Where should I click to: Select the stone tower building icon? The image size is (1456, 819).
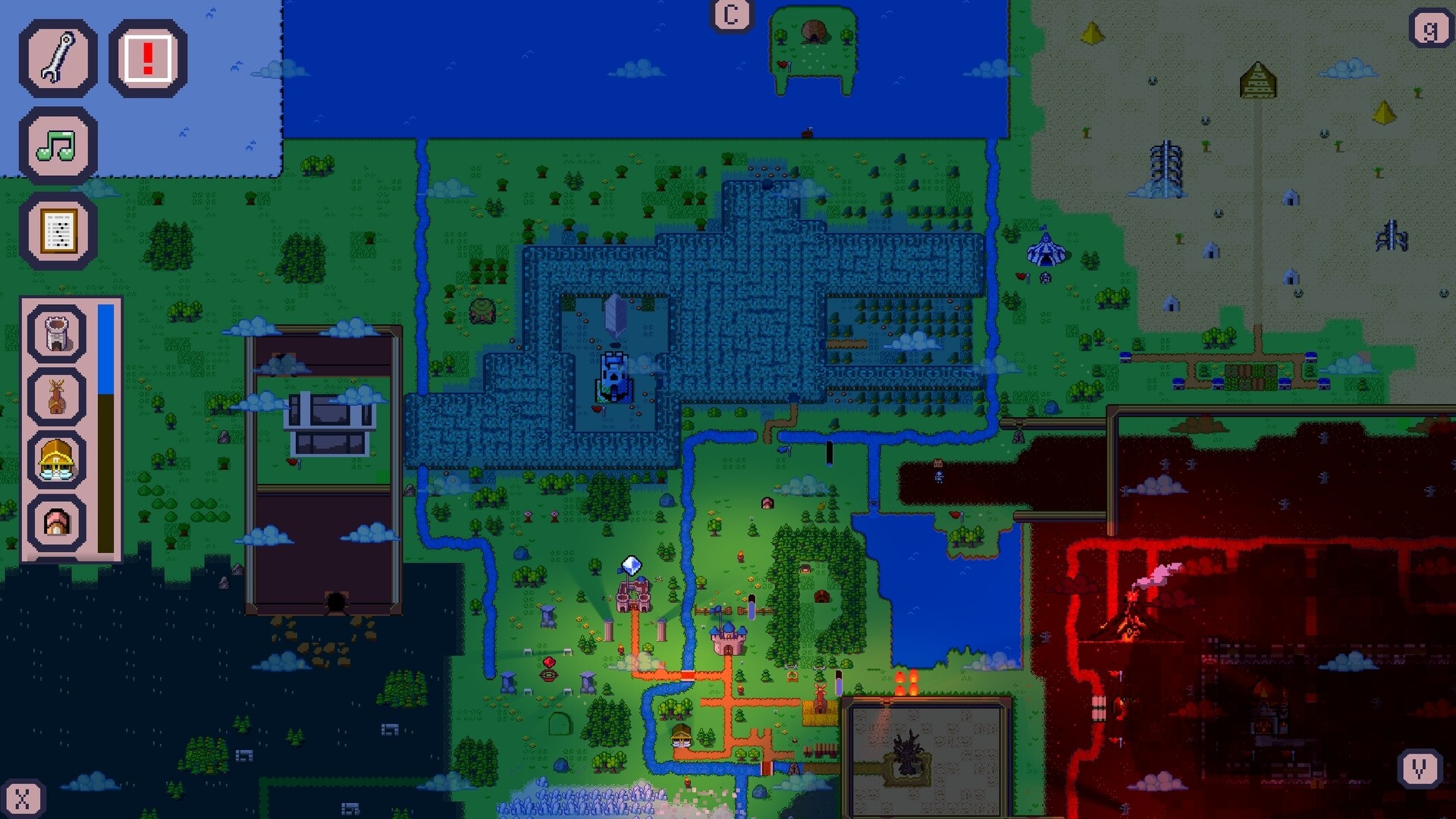[57, 334]
